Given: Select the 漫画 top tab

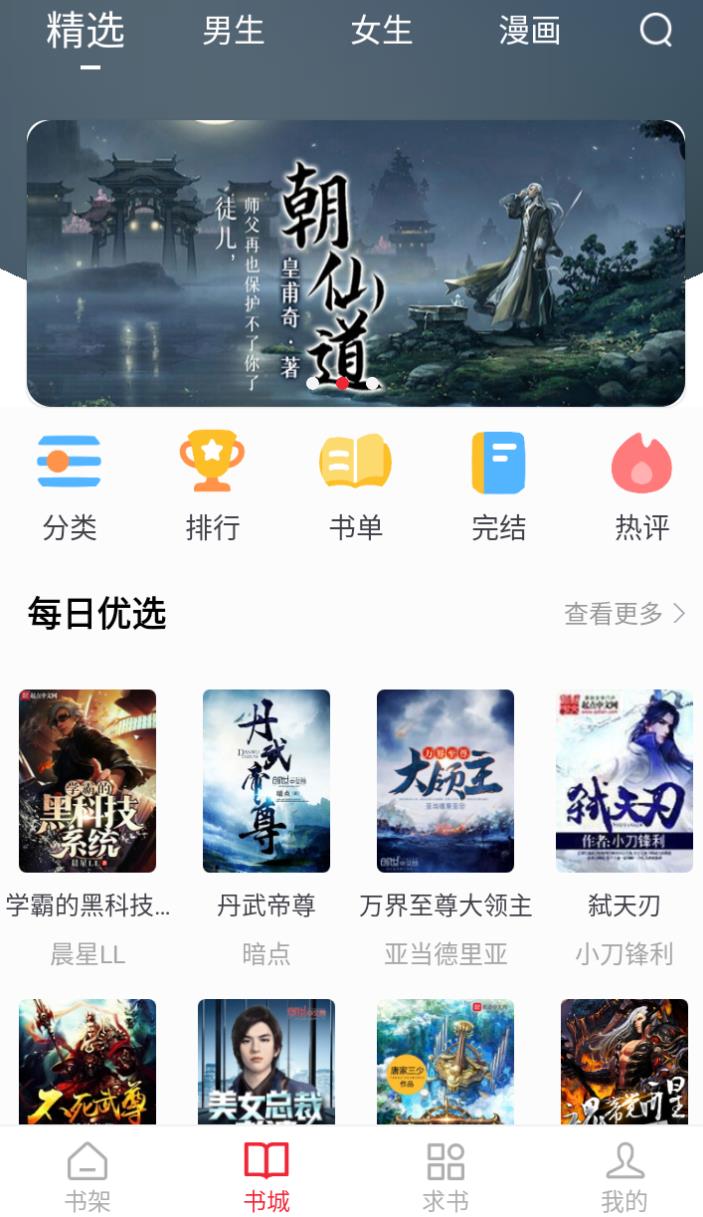Looking at the screenshot, I should (x=529, y=31).
